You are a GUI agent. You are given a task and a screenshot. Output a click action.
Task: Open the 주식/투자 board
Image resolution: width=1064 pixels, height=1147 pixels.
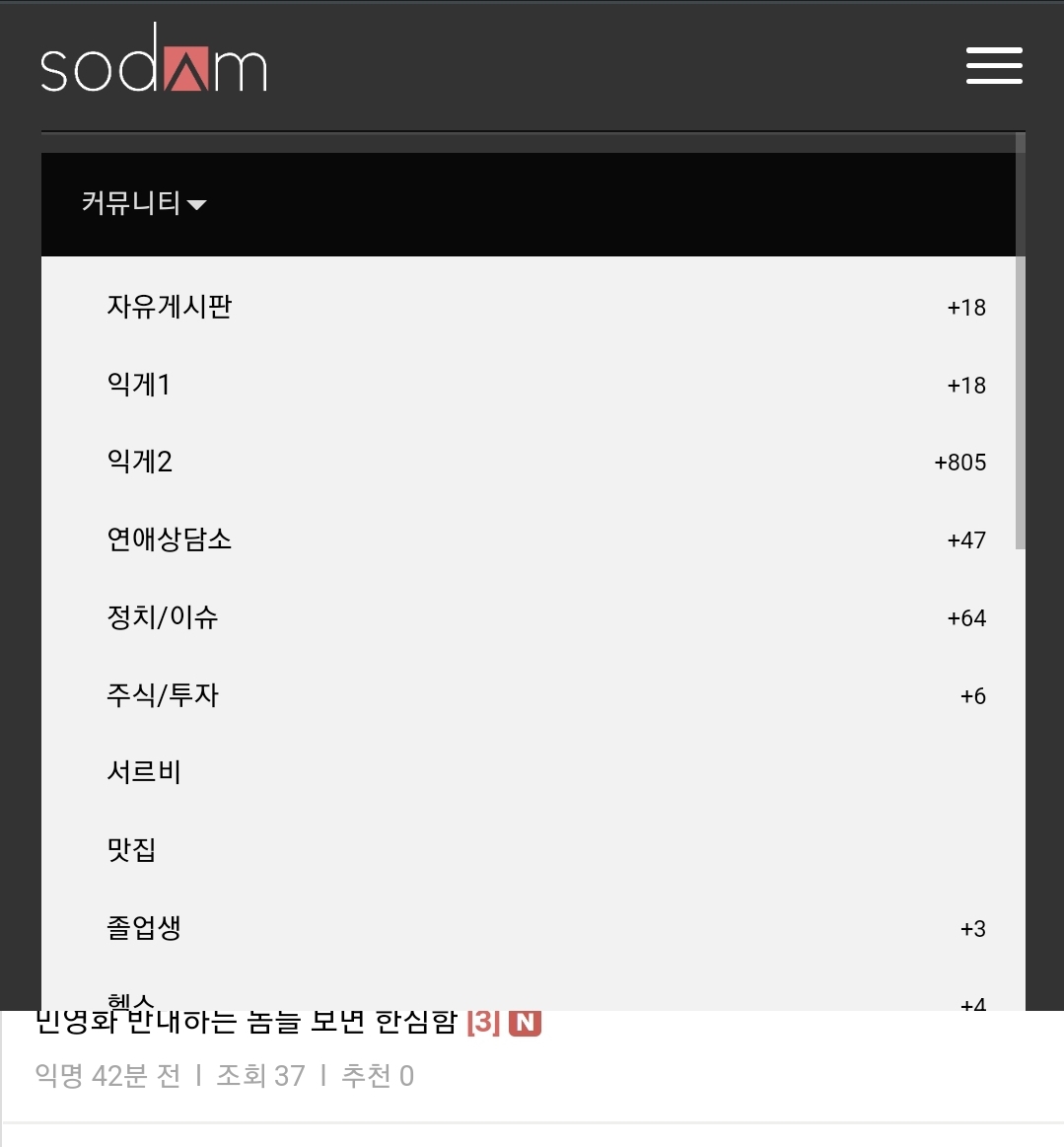coord(163,695)
